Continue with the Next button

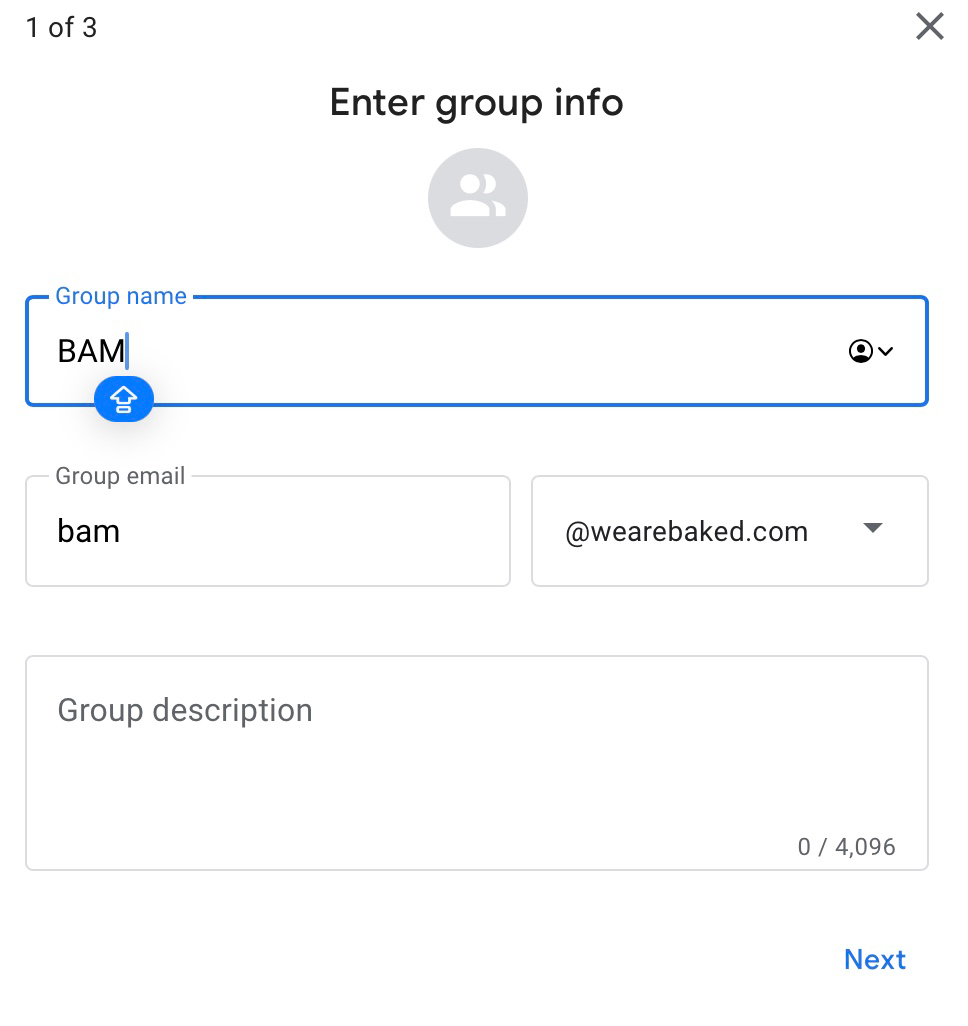click(x=874, y=959)
